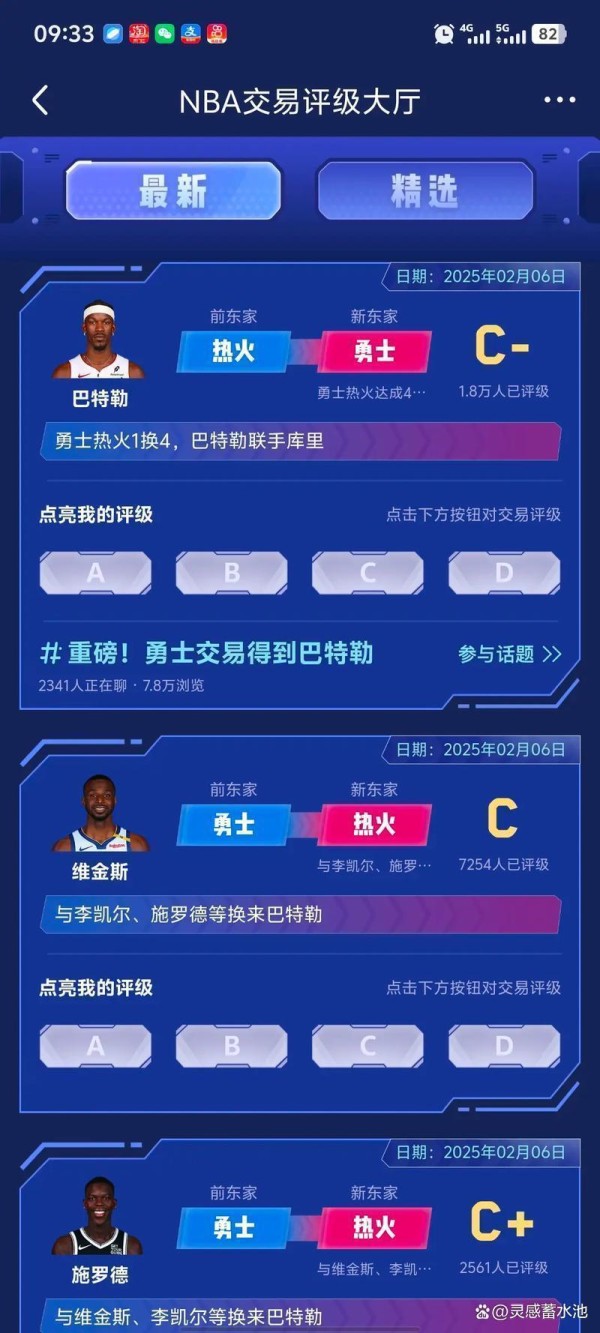Screen dimensions: 600x1333
Task: Go back using the top arrow
Action: pyautogui.click(x=41, y=100)
